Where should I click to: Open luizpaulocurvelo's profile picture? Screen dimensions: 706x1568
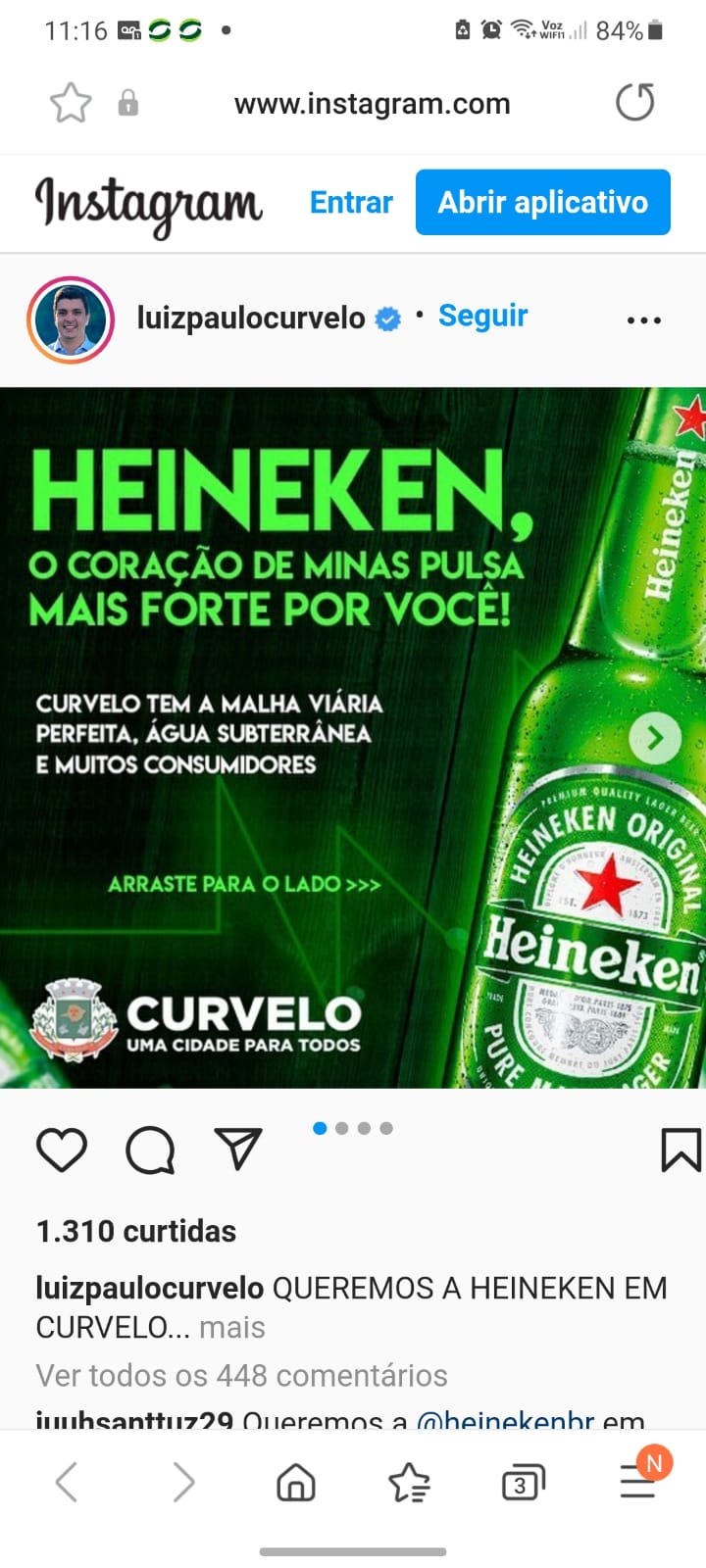point(71,319)
